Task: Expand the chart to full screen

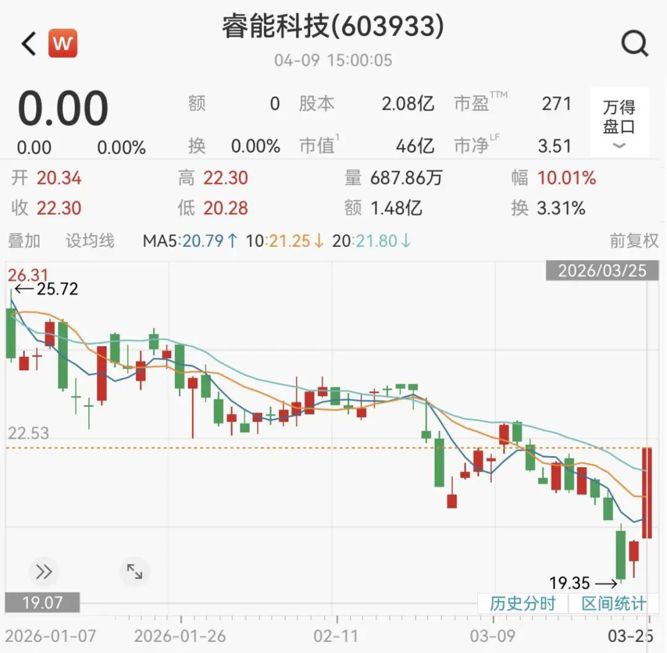Action: pos(134,572)
